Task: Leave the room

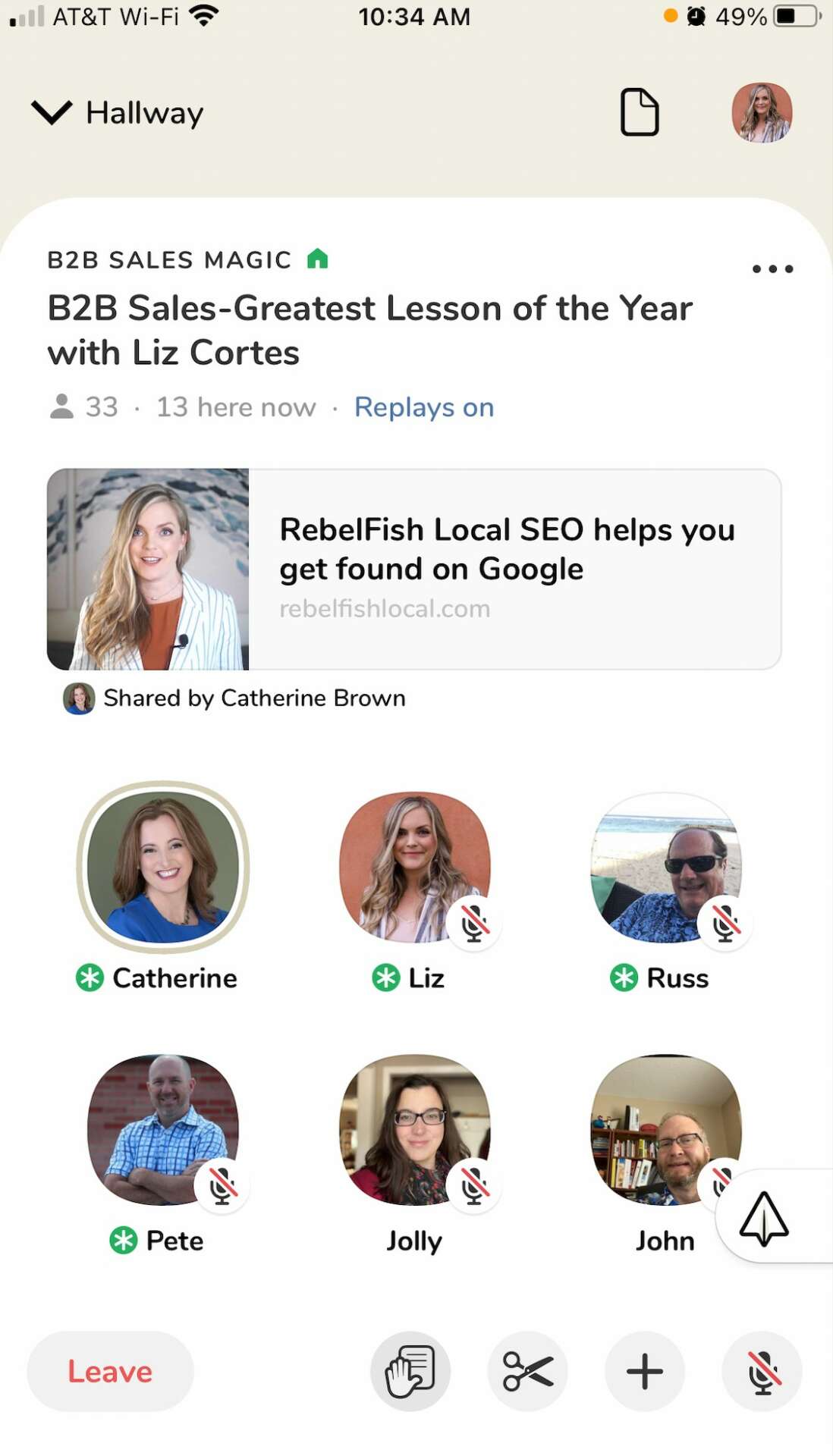Action: [110, 1372]
